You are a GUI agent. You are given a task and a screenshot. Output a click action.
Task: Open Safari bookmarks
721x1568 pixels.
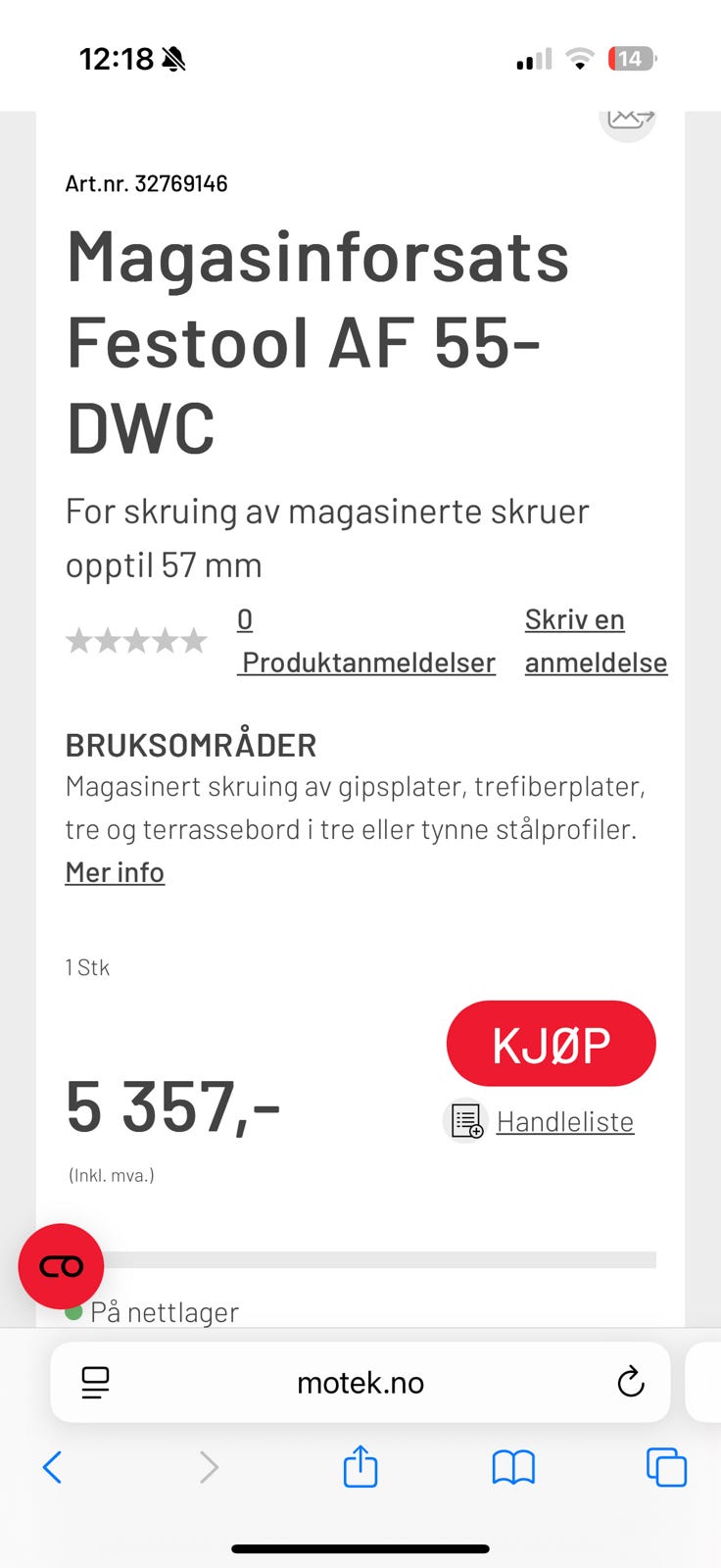[x=513, y=1467]
